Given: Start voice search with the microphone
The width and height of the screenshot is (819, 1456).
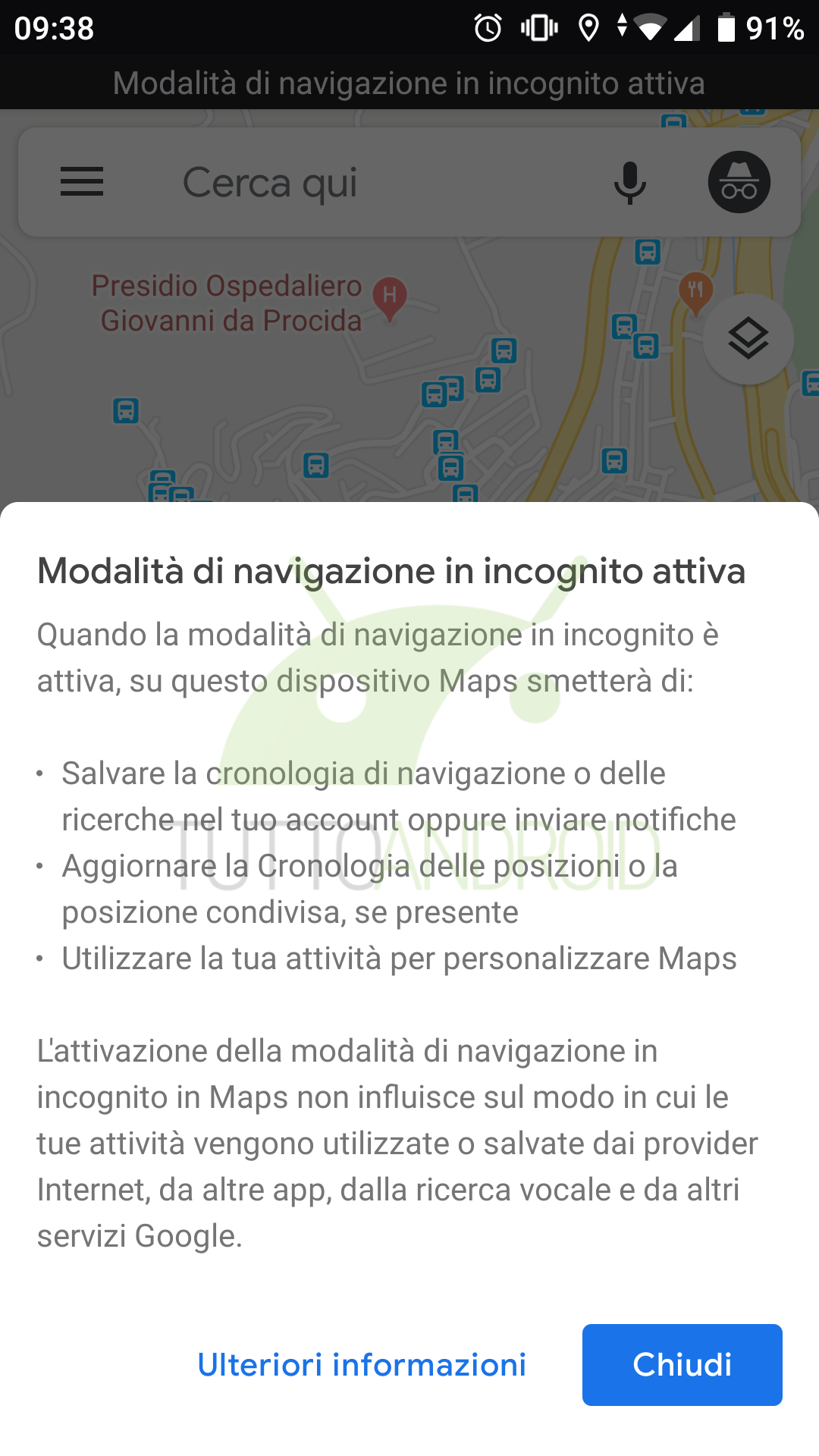Looking at the screenshot, I should click(629, 183).
